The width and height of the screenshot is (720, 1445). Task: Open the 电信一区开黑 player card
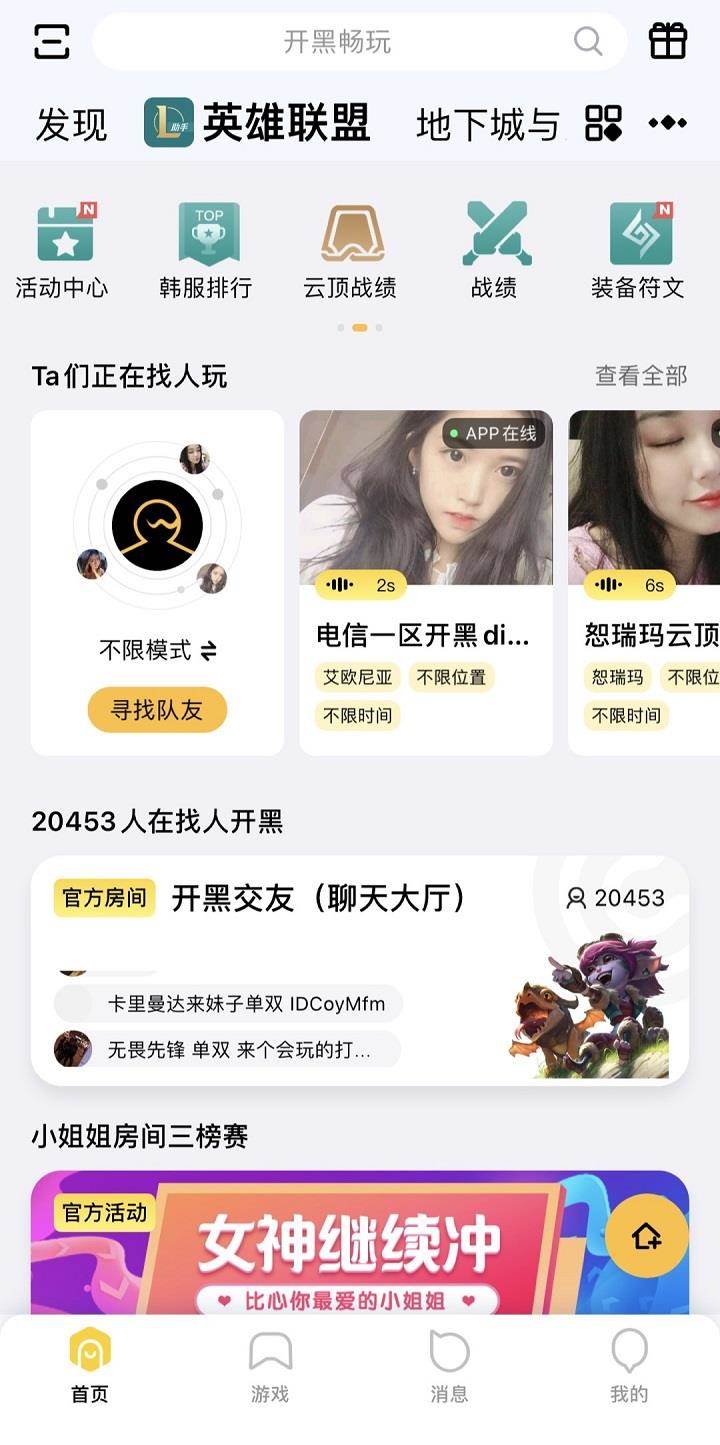tap(426, 583)
